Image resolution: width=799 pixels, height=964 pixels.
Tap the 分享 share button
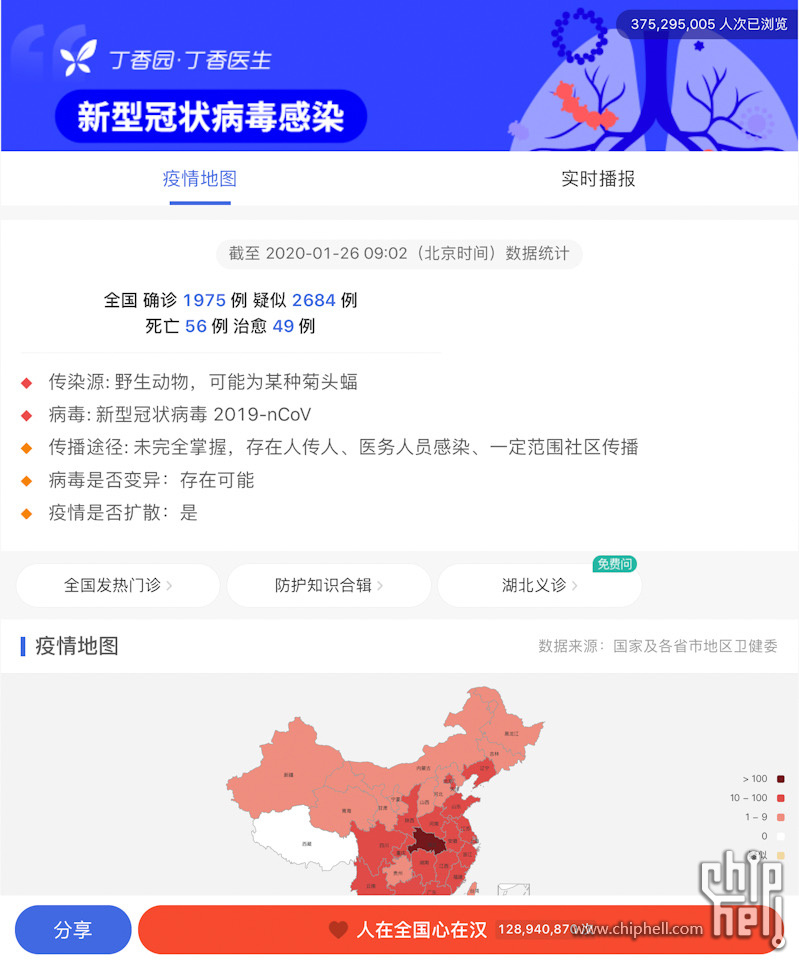[73, 930]
